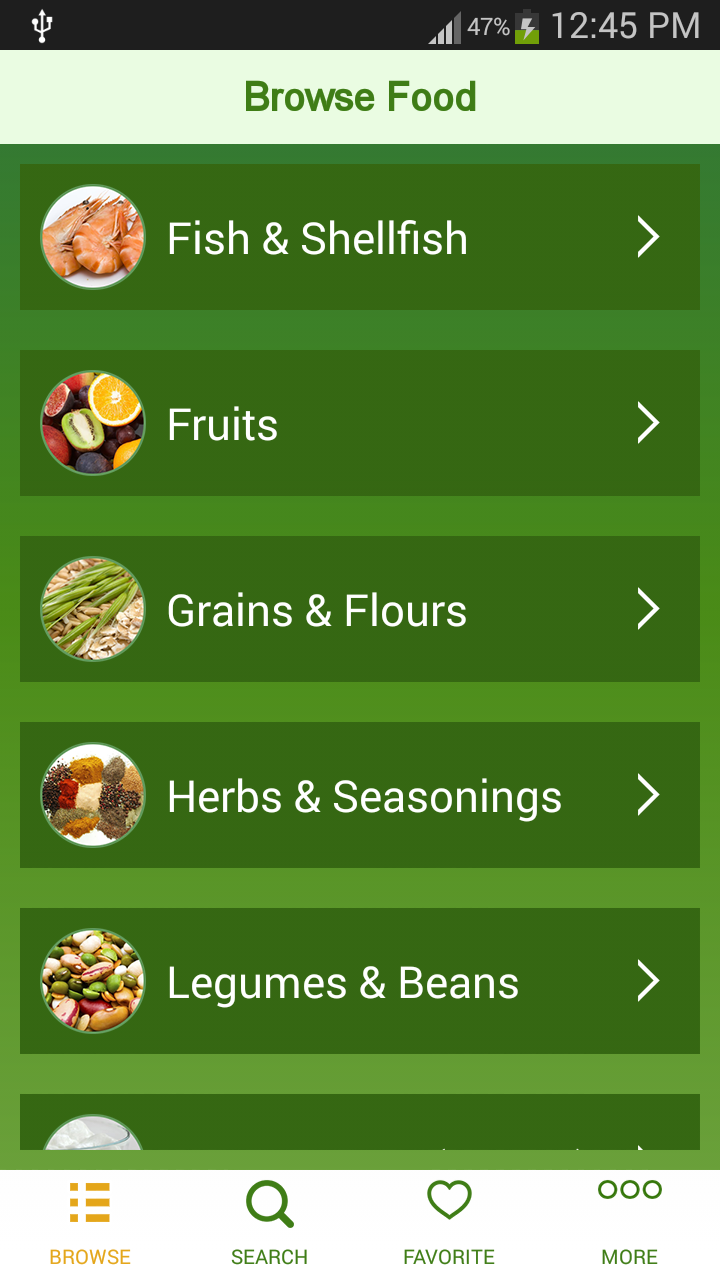Open the More tab

[629, 1223]
